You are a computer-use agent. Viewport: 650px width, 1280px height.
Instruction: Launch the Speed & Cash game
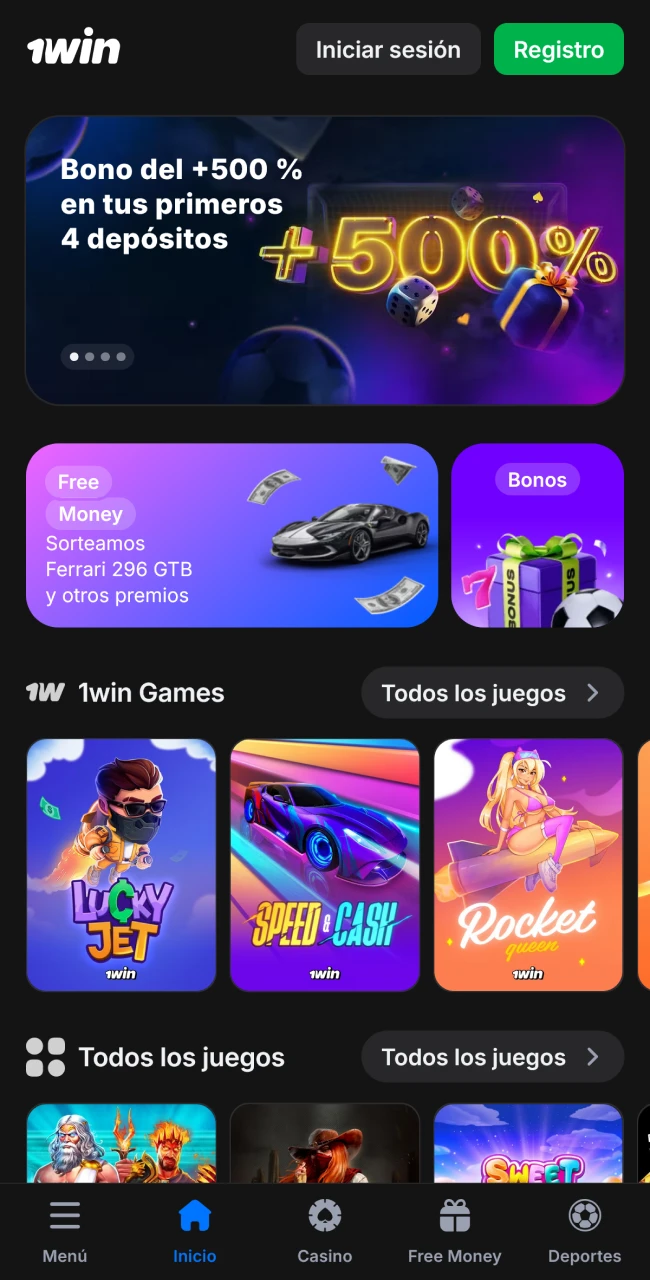(x=325, y=865)
